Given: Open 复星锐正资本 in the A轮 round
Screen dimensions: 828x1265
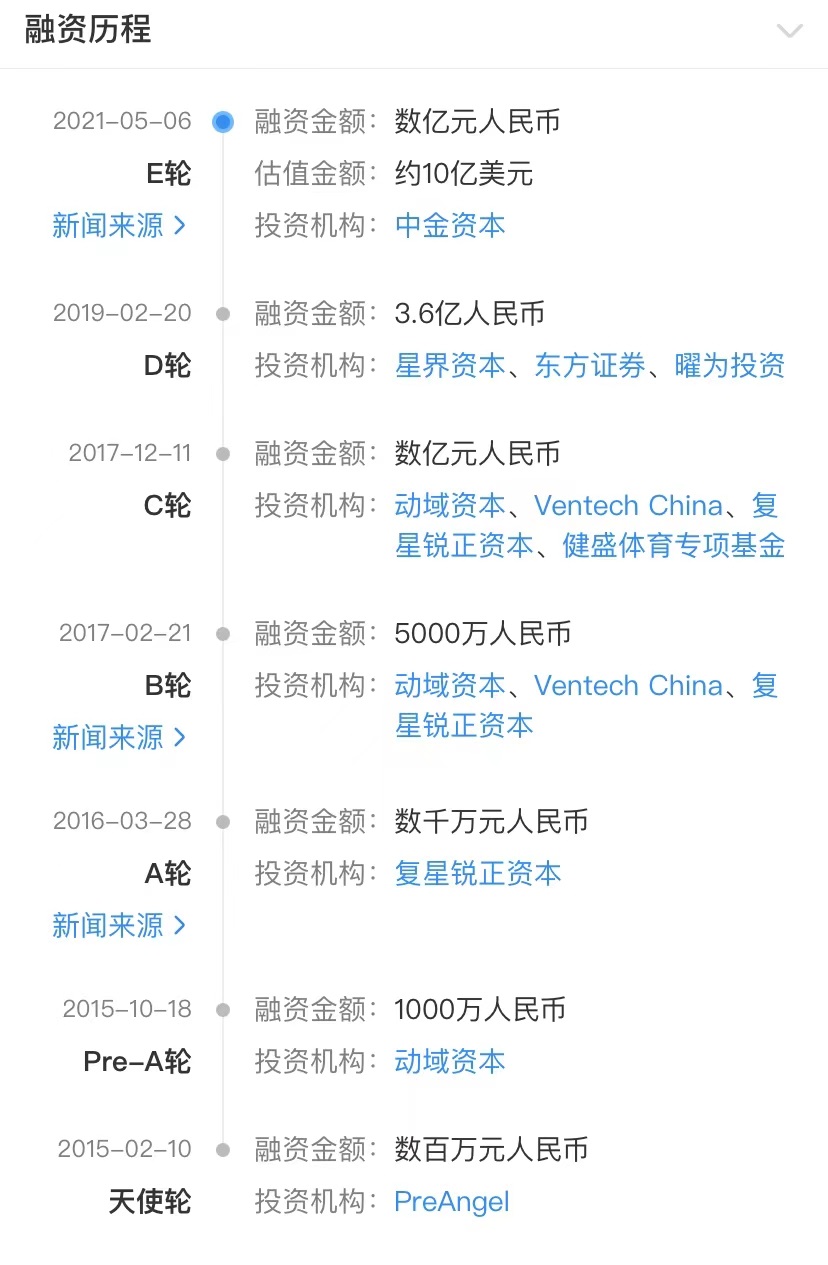Looking at the screenshot, I should [x=478, y=874].
